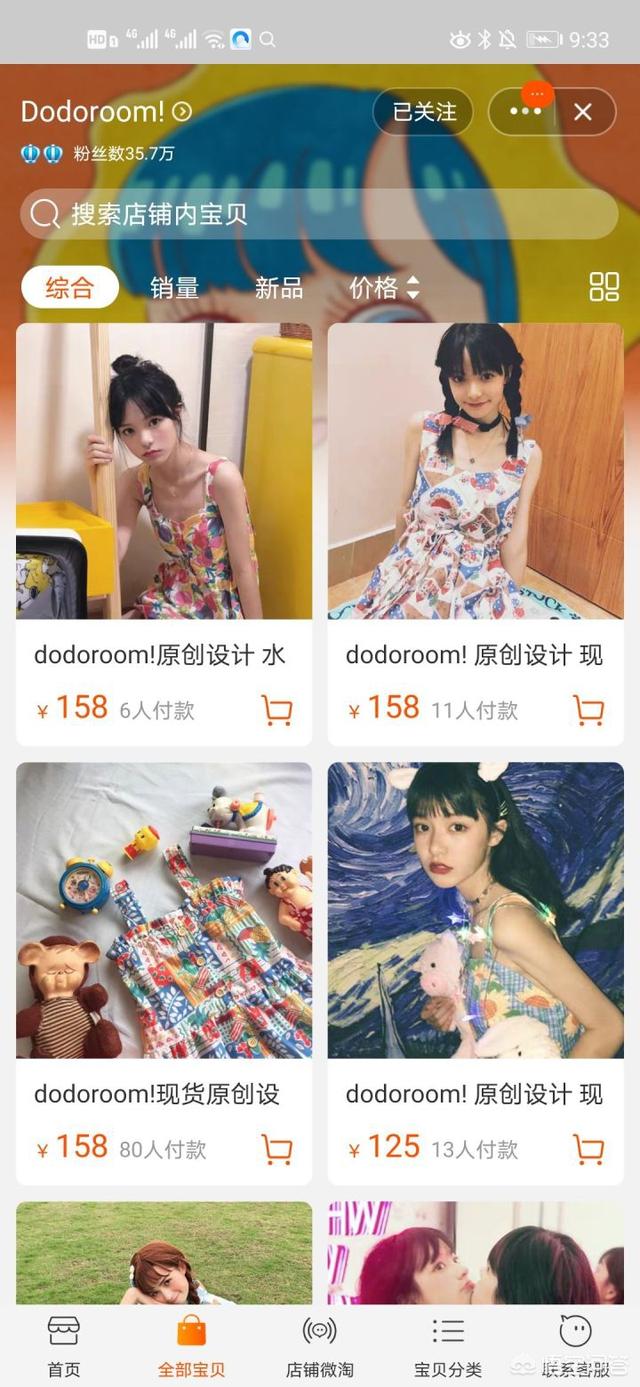The image size is (640, 1387).
Task: Contact 联系客服 customer service
Action: pos(575,1346)
